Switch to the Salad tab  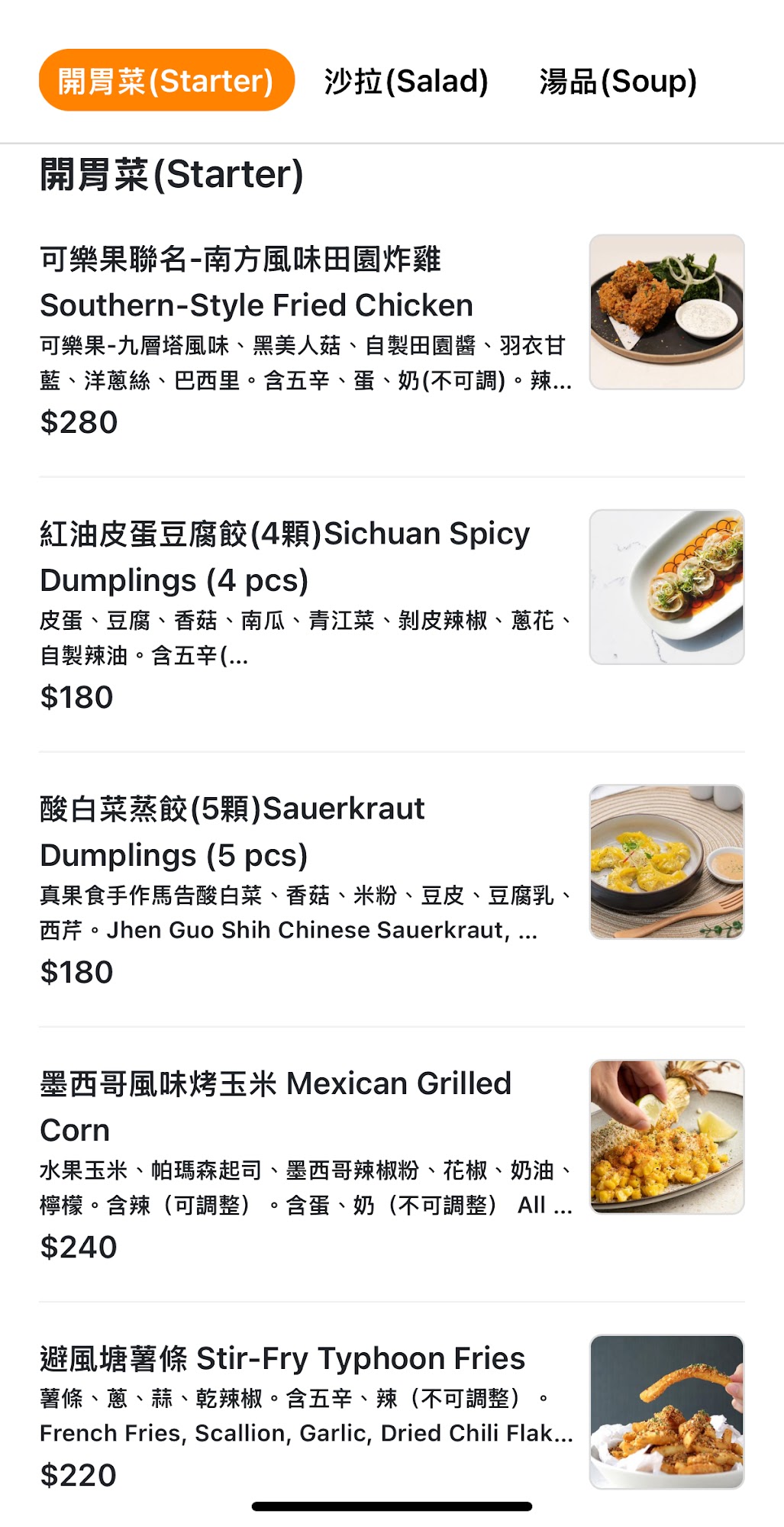point(405,81)
